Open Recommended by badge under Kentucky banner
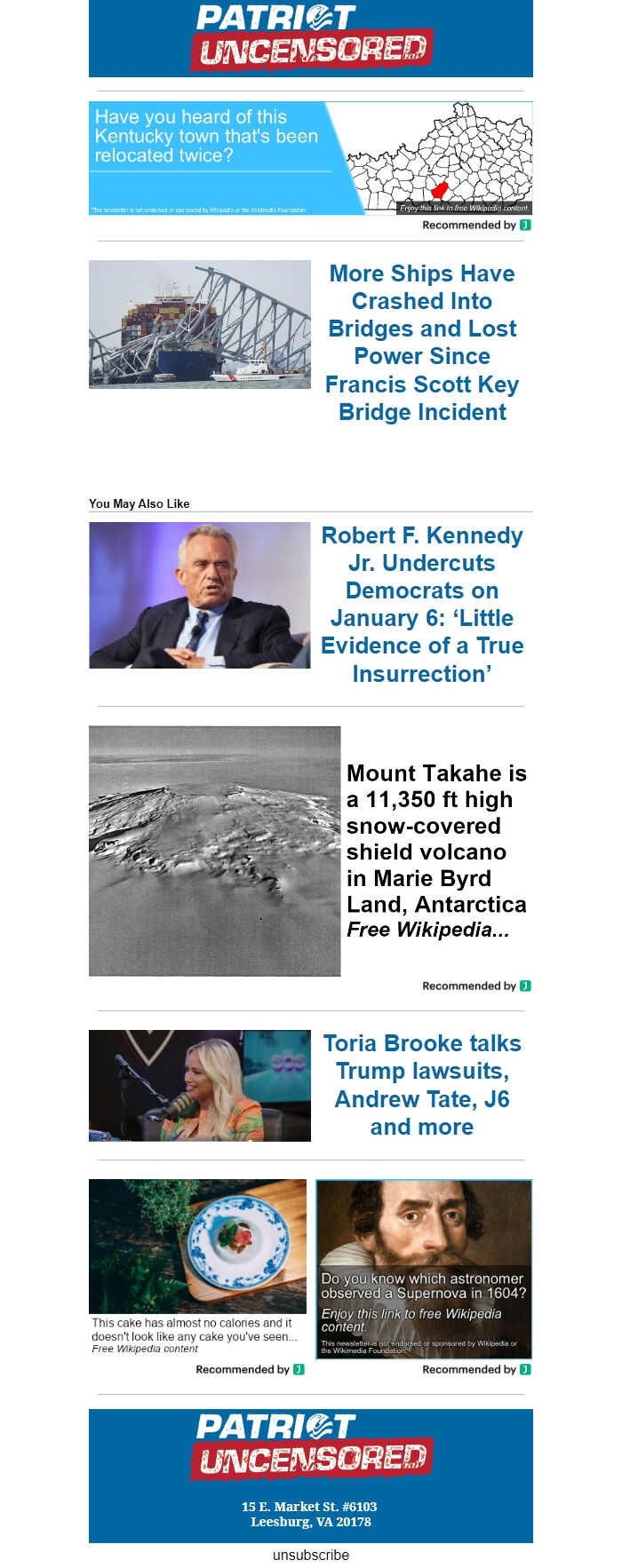 (476, 226)
